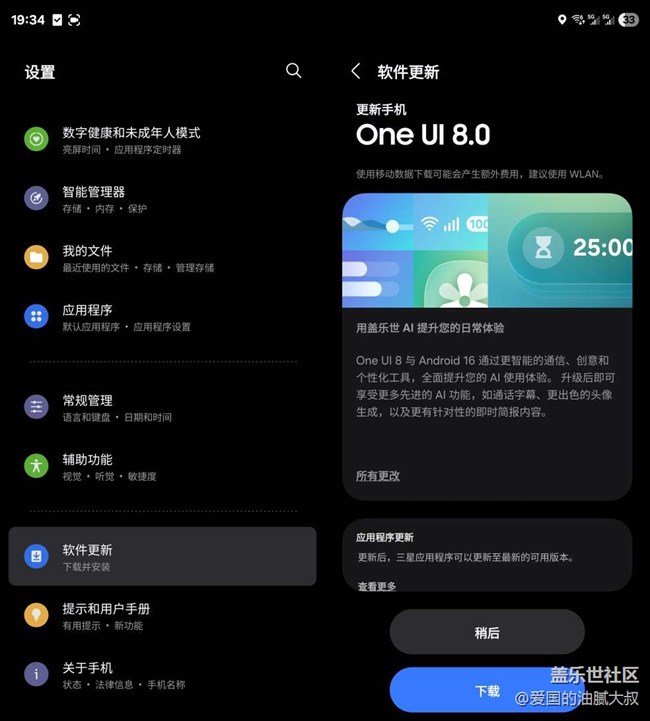View 所有更改 link
The image size is (650, 721).
(378, 476)
